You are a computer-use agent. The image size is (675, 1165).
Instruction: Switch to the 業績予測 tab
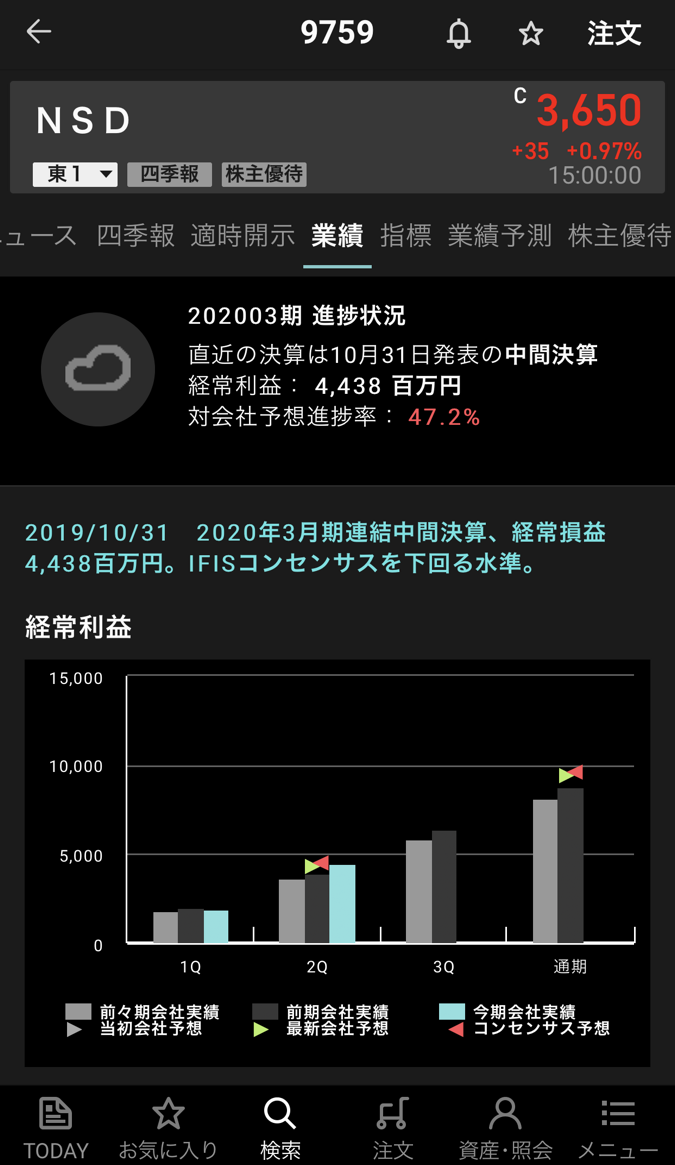[x=500, y=236]
